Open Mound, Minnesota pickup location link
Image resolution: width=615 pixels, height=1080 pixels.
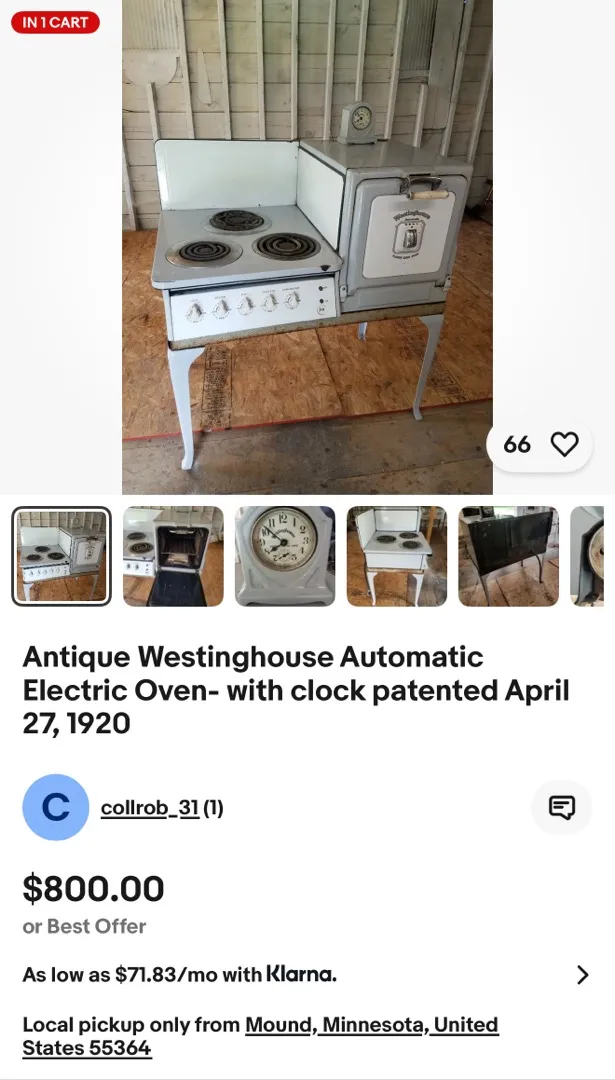[370, 1025]
